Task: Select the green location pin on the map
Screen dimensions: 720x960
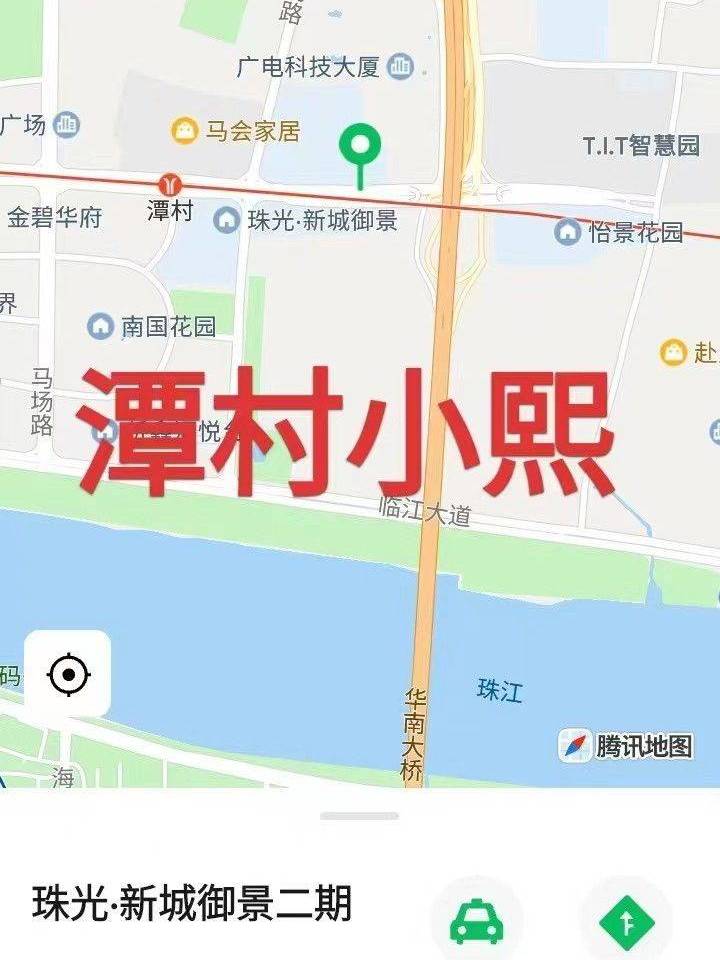Action: (x=360, y=147)
